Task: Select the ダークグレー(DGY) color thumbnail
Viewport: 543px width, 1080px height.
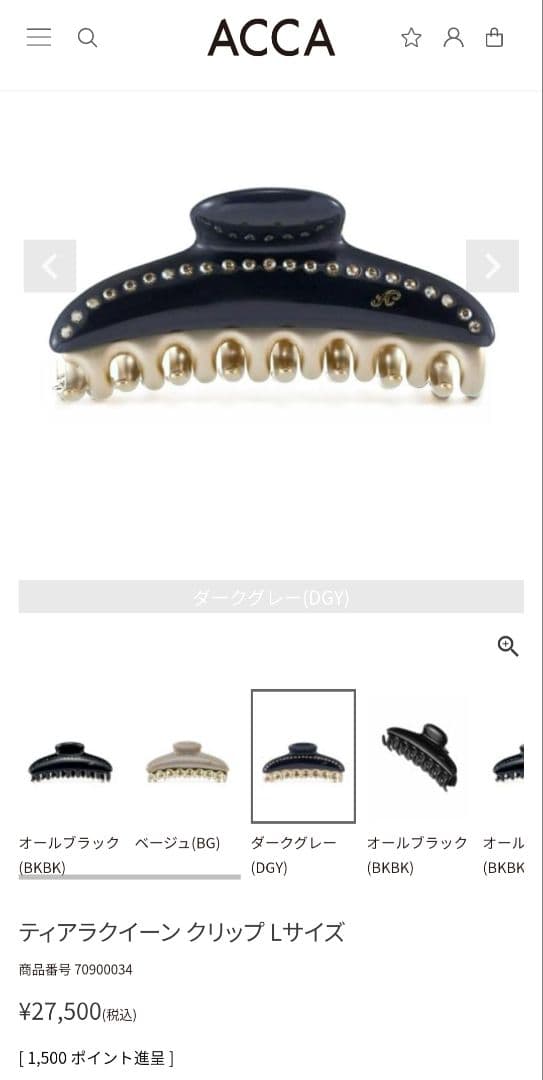Action: pyautogui.click(x=303, y=756)
